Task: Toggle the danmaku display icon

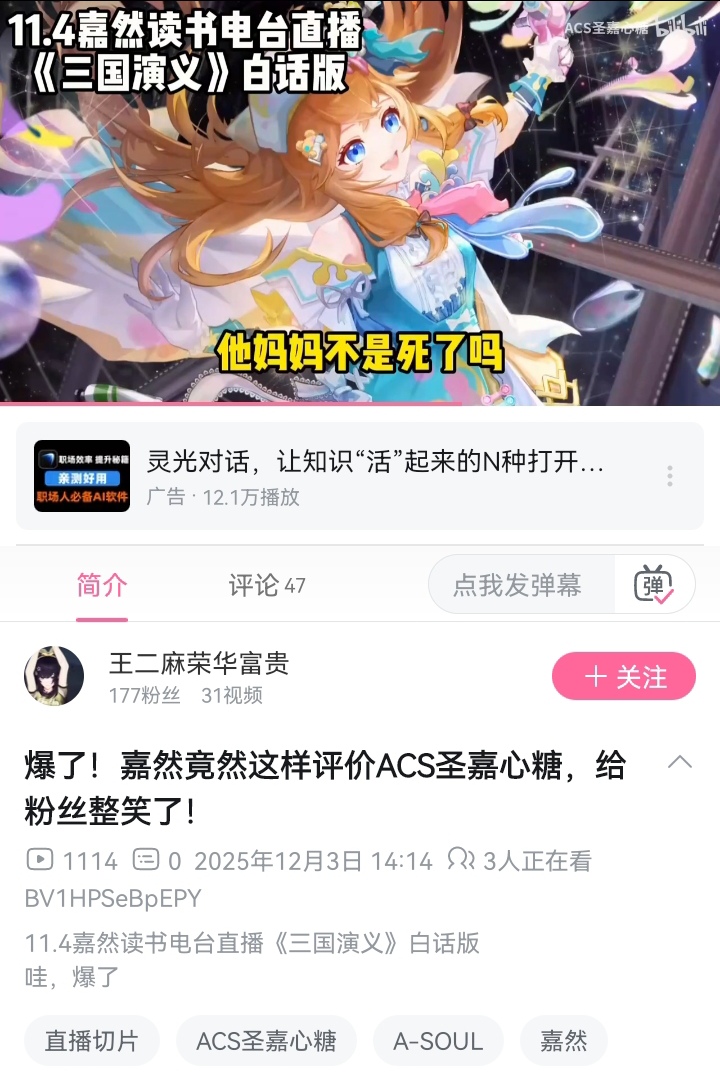Action: pos(654,585)
